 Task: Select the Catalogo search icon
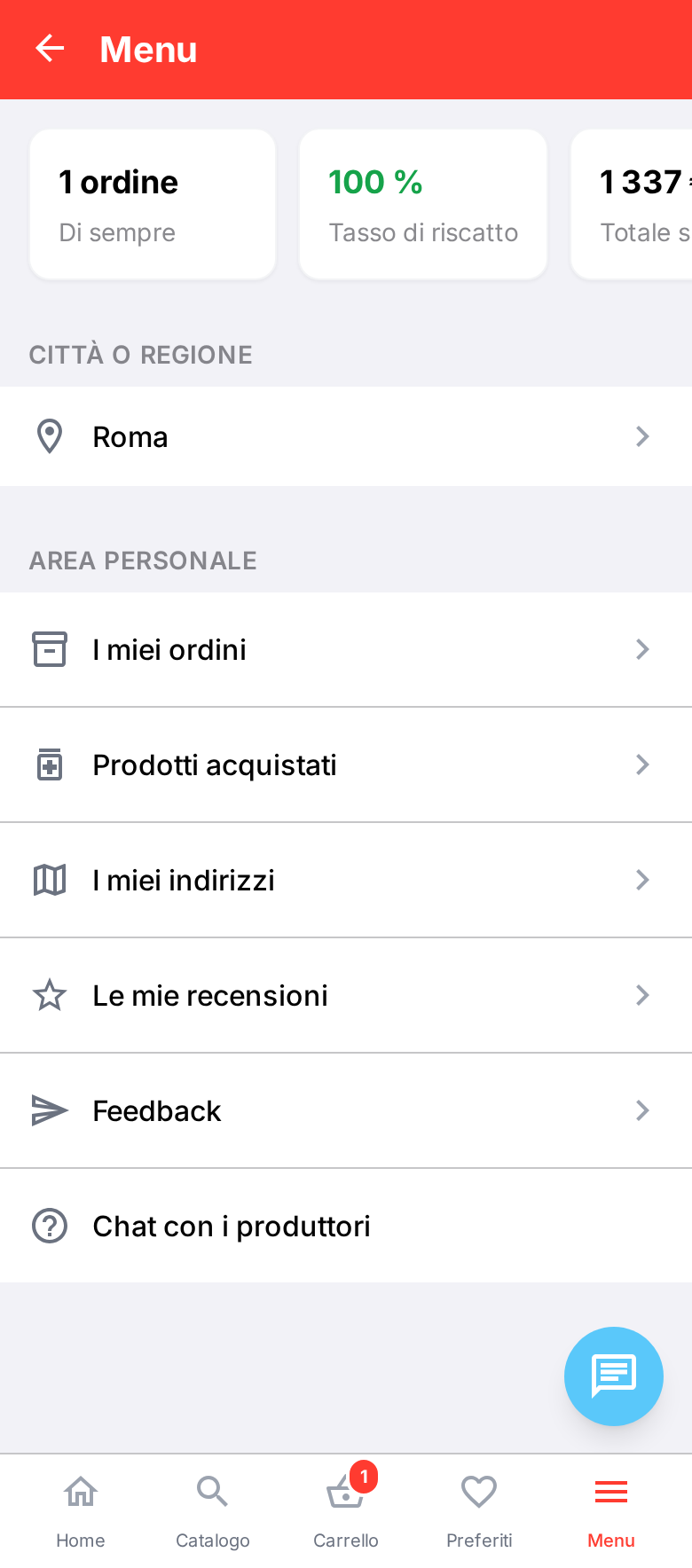coord(212,1491)
